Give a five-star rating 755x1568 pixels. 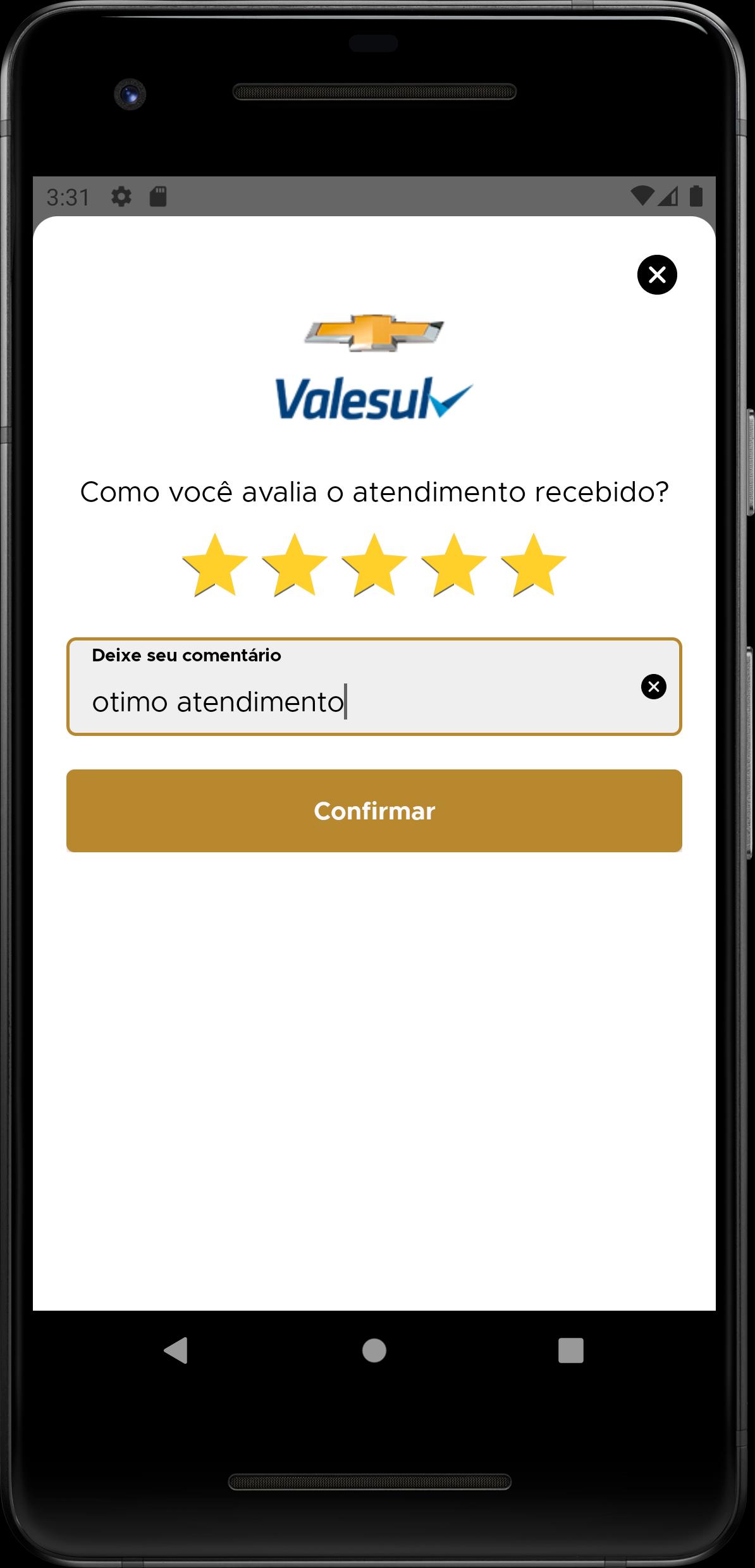(534, 565)
